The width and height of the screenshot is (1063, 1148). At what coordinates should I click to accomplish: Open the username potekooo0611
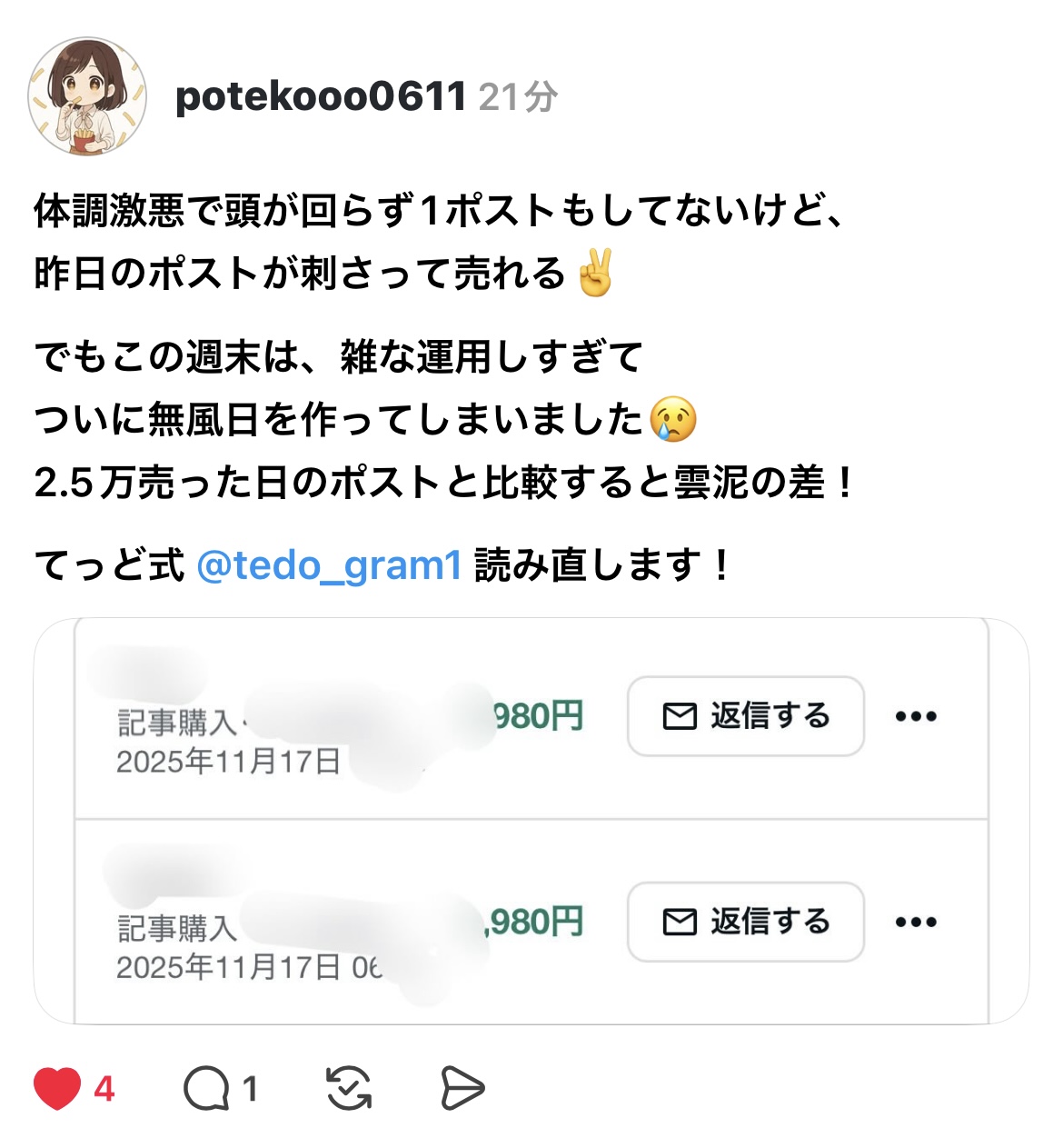point(320,96)
